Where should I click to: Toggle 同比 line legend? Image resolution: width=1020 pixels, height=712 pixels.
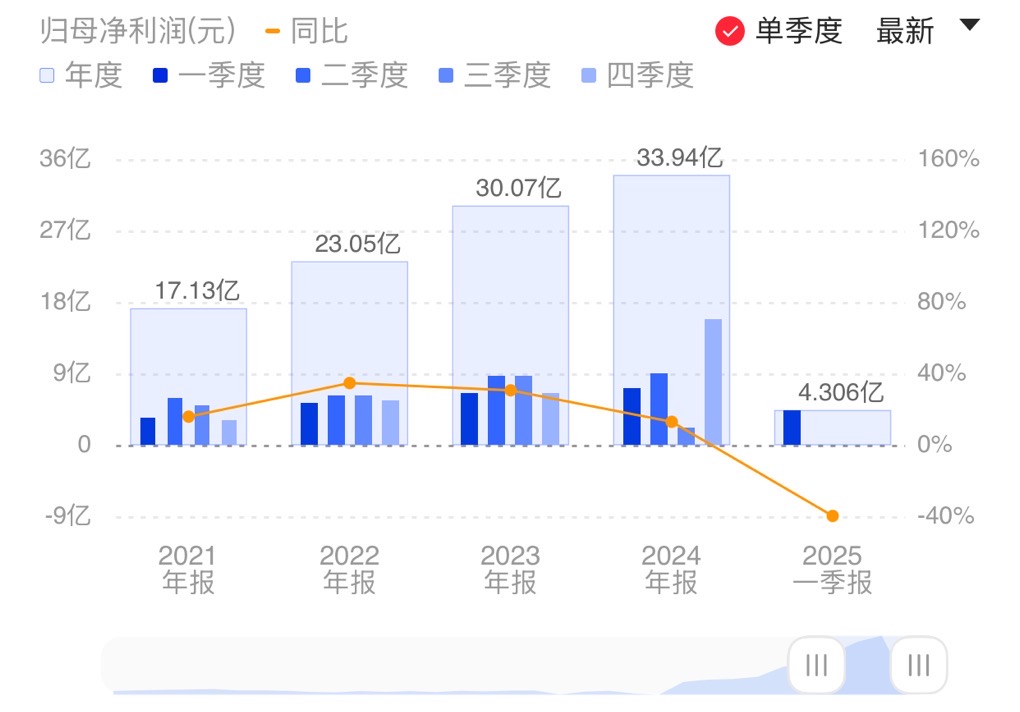pos(307,31)
